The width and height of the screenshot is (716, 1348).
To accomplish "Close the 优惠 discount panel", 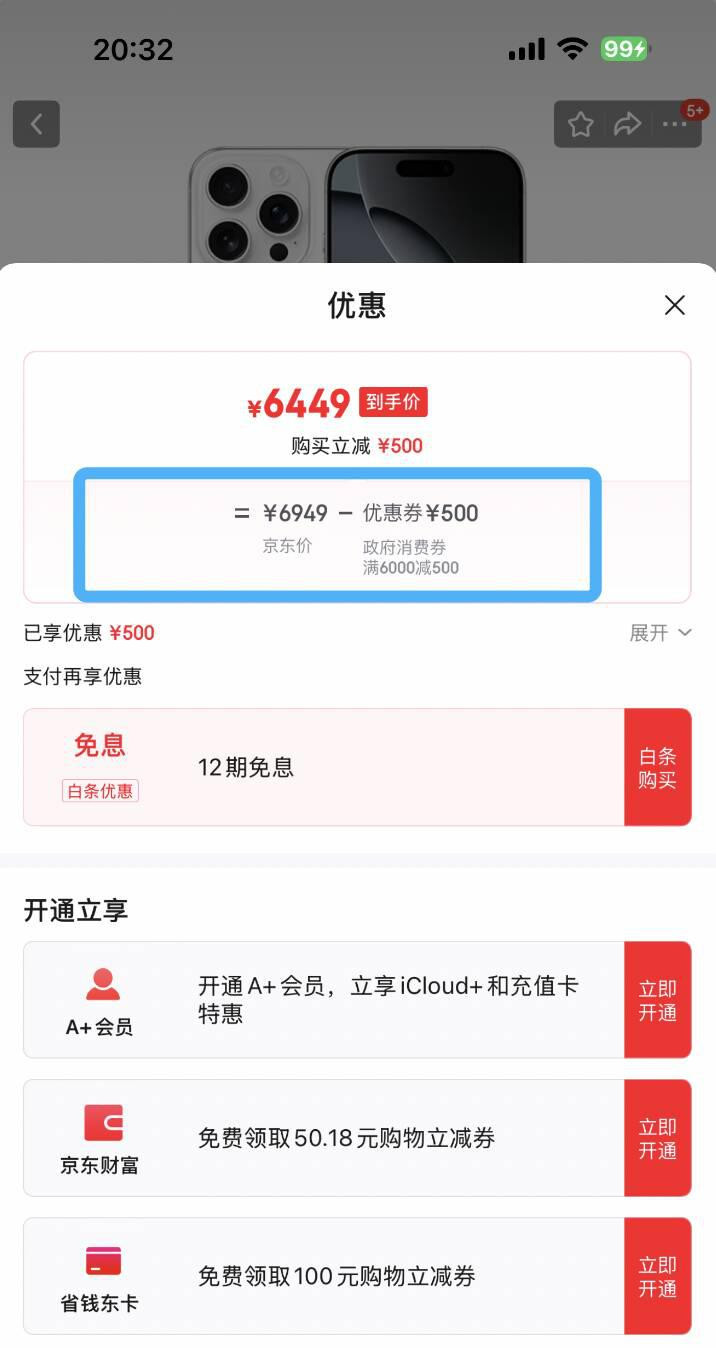I will (x=675, y=305).
